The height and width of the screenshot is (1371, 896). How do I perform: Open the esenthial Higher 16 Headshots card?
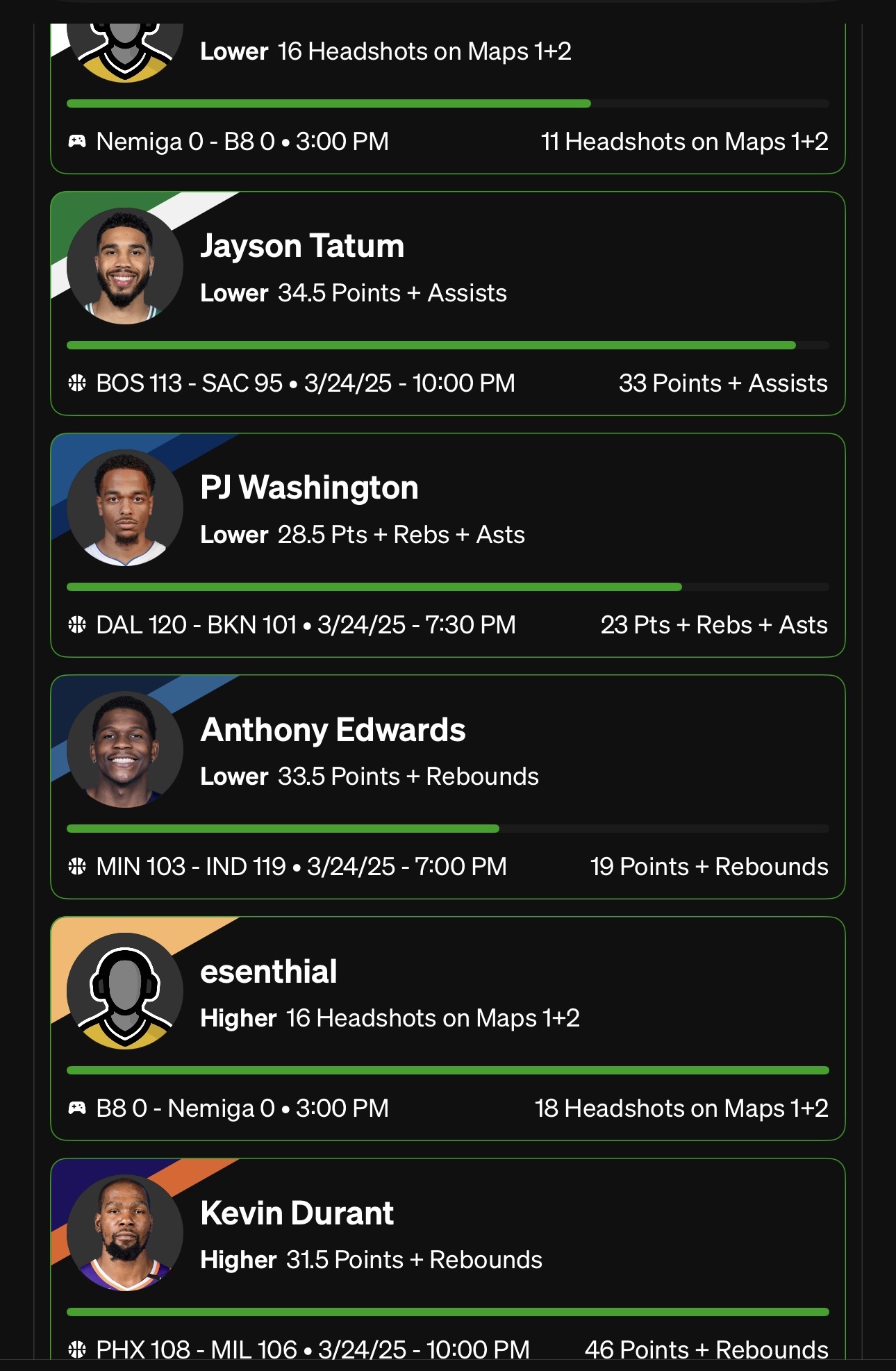[447, 1029]
